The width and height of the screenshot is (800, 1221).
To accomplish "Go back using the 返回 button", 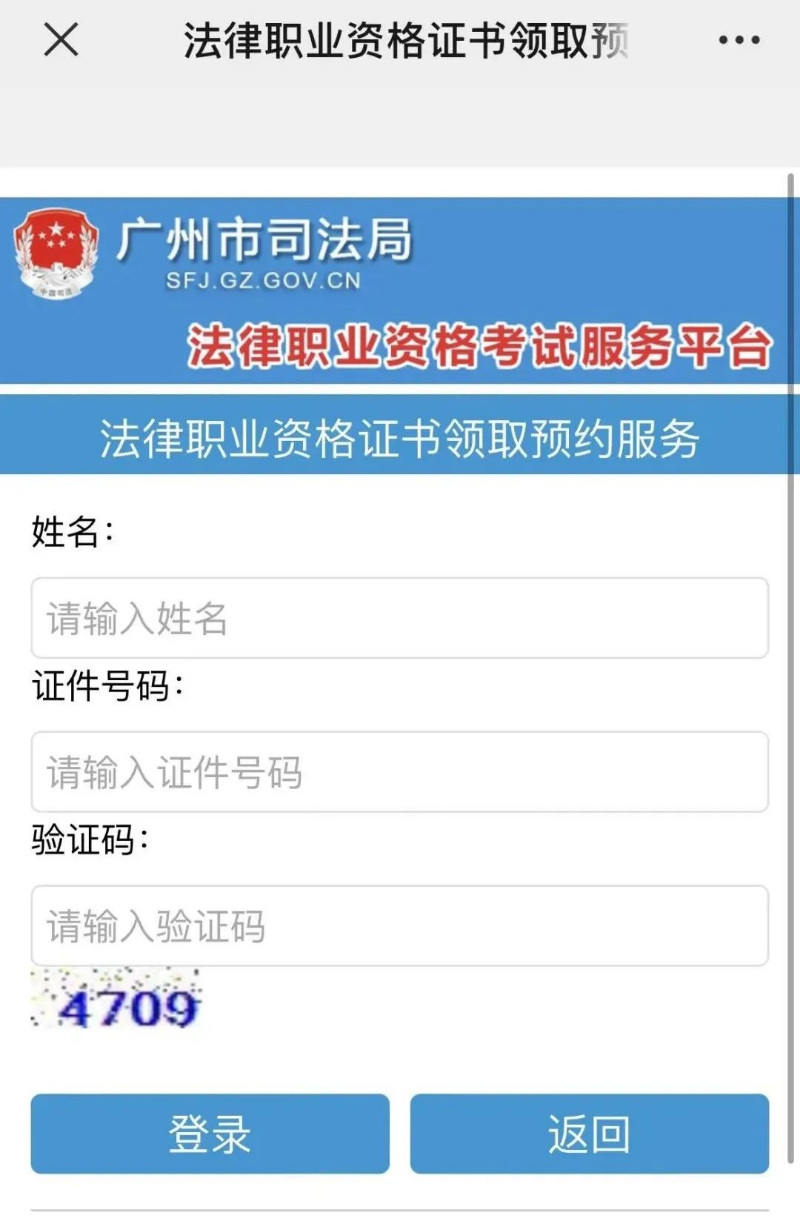I will click(589, 1134).
